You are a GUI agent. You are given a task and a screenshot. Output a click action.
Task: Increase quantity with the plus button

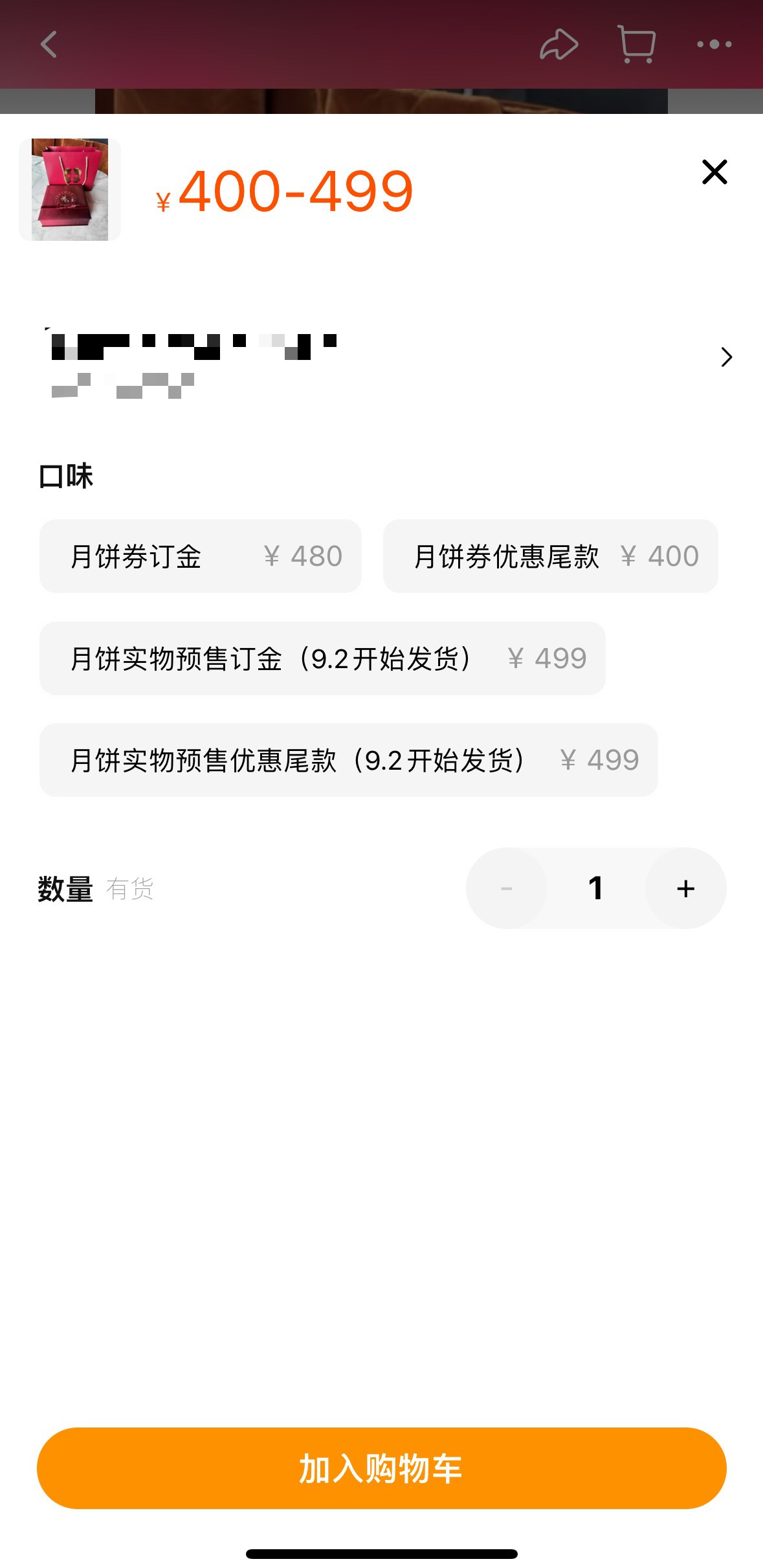point(685,888)
